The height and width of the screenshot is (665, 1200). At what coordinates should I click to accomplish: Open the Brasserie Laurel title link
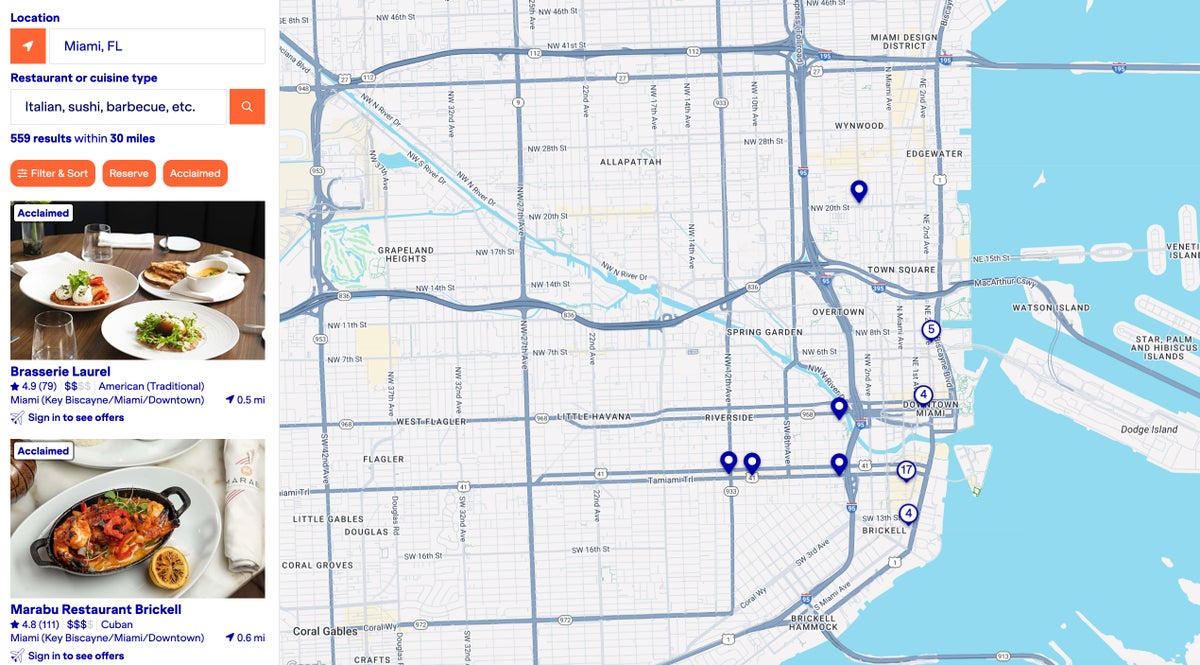(60, 371)
